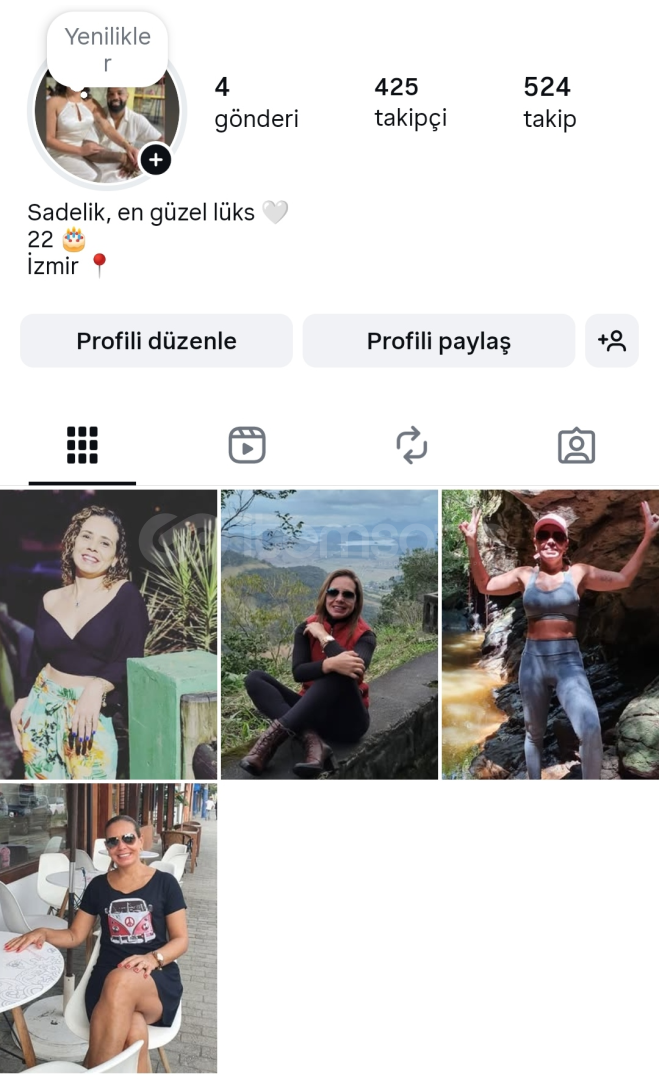The width and height of the screenshot is (659, 1080).
Task: Switch to the posts grid tab
Action: point(82,445)
